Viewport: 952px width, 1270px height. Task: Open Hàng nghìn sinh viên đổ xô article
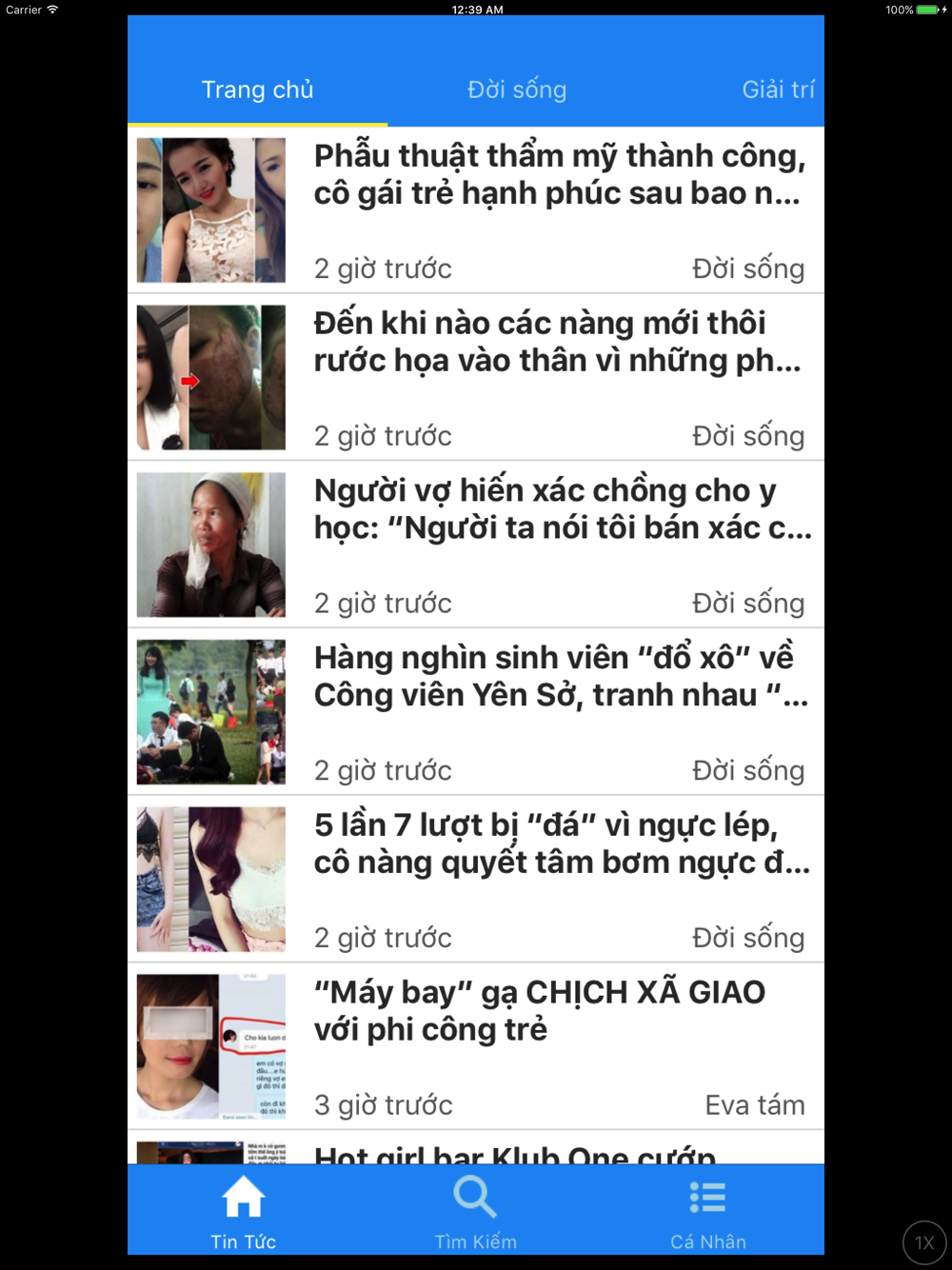click(x=476, y=712)
